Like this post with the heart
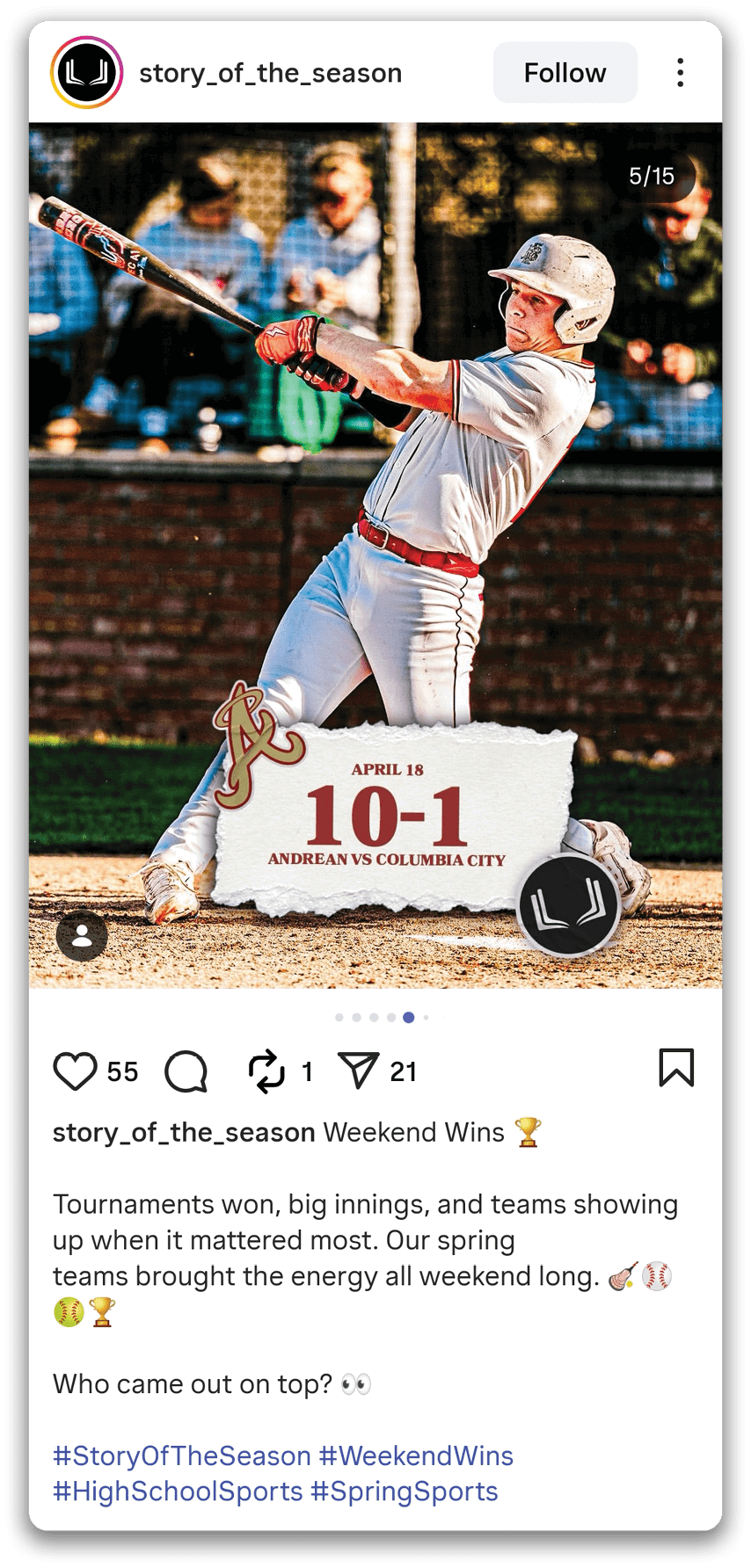This screenshot has width=751, height=1568. [x=76, y=1071]
